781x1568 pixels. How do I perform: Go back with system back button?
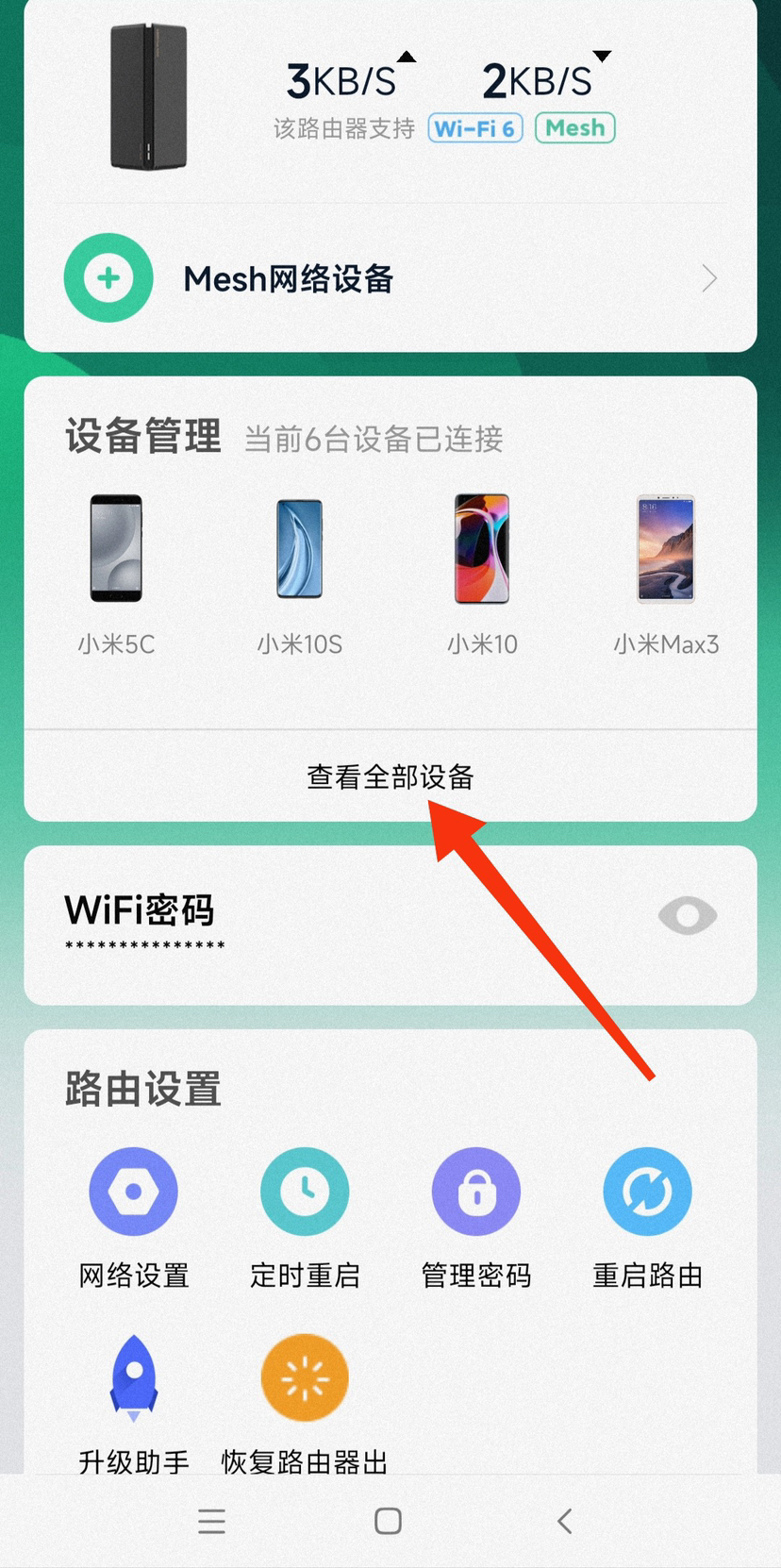tap(565, 1521)
